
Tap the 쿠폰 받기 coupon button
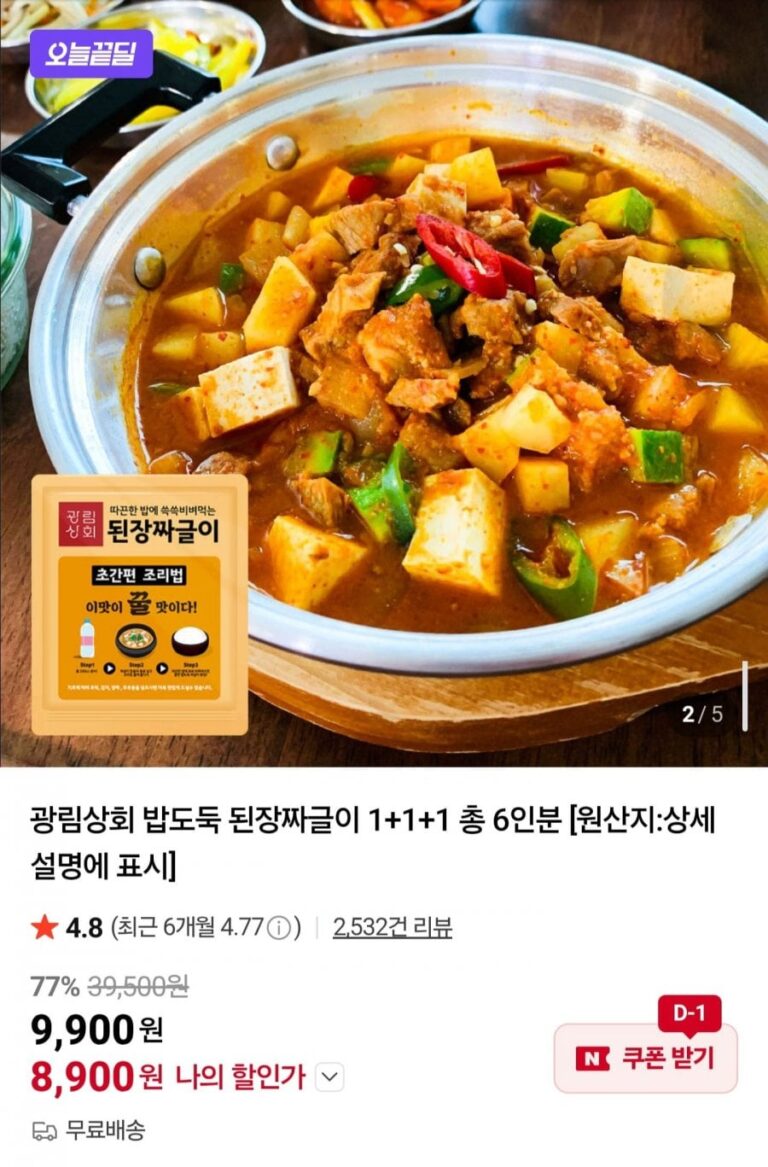coord(645,1058)
